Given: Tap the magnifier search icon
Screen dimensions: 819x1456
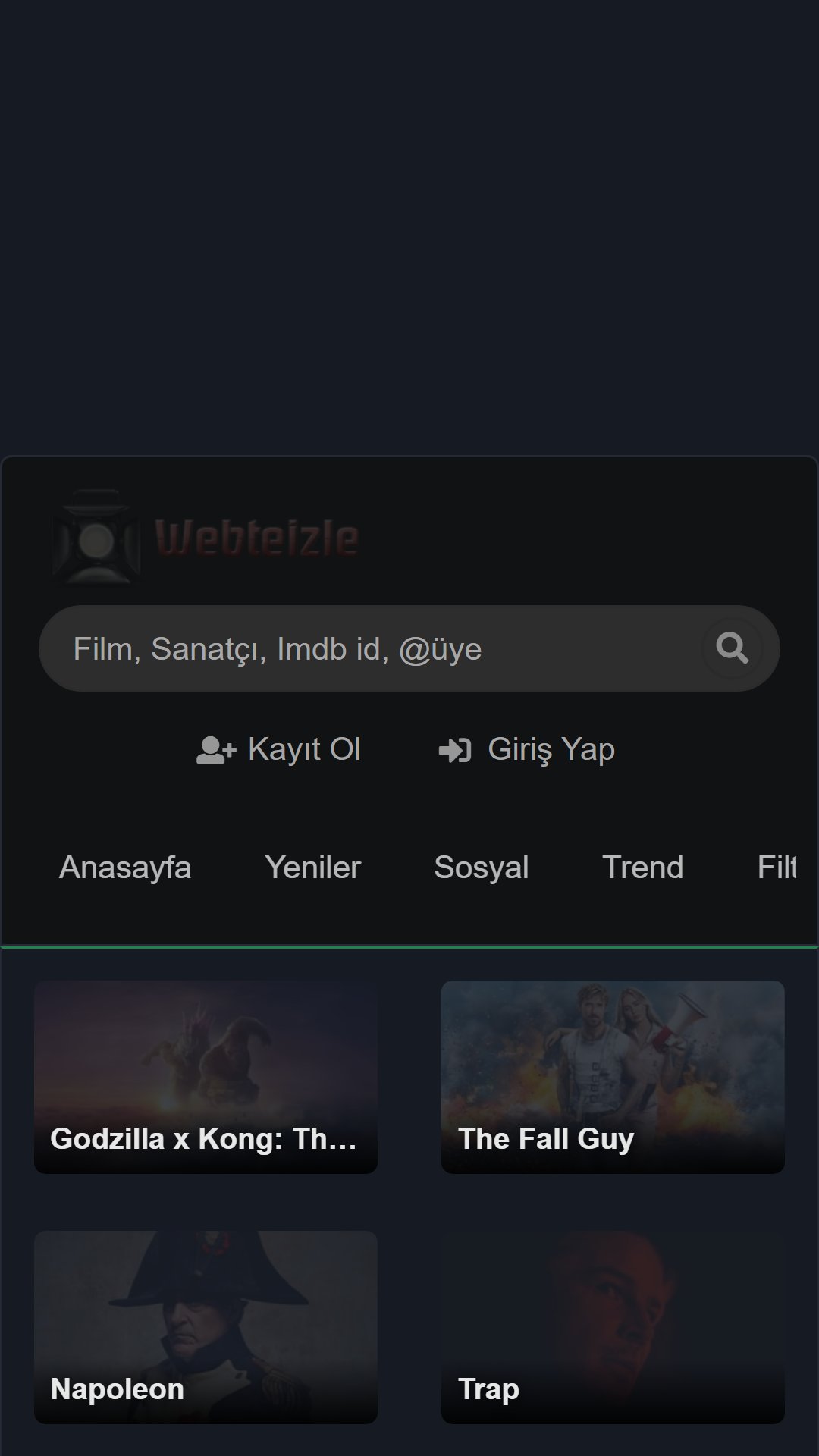Looking at the screenshot, I should point(732,648).
